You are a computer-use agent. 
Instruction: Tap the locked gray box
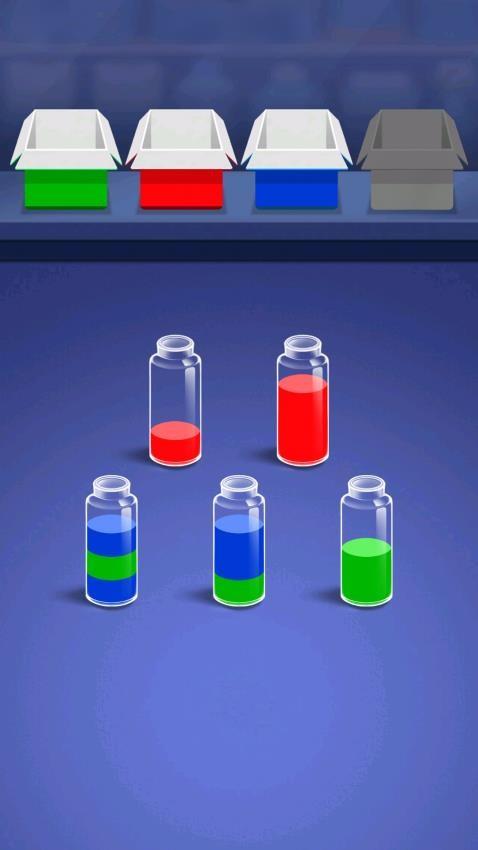412,159
